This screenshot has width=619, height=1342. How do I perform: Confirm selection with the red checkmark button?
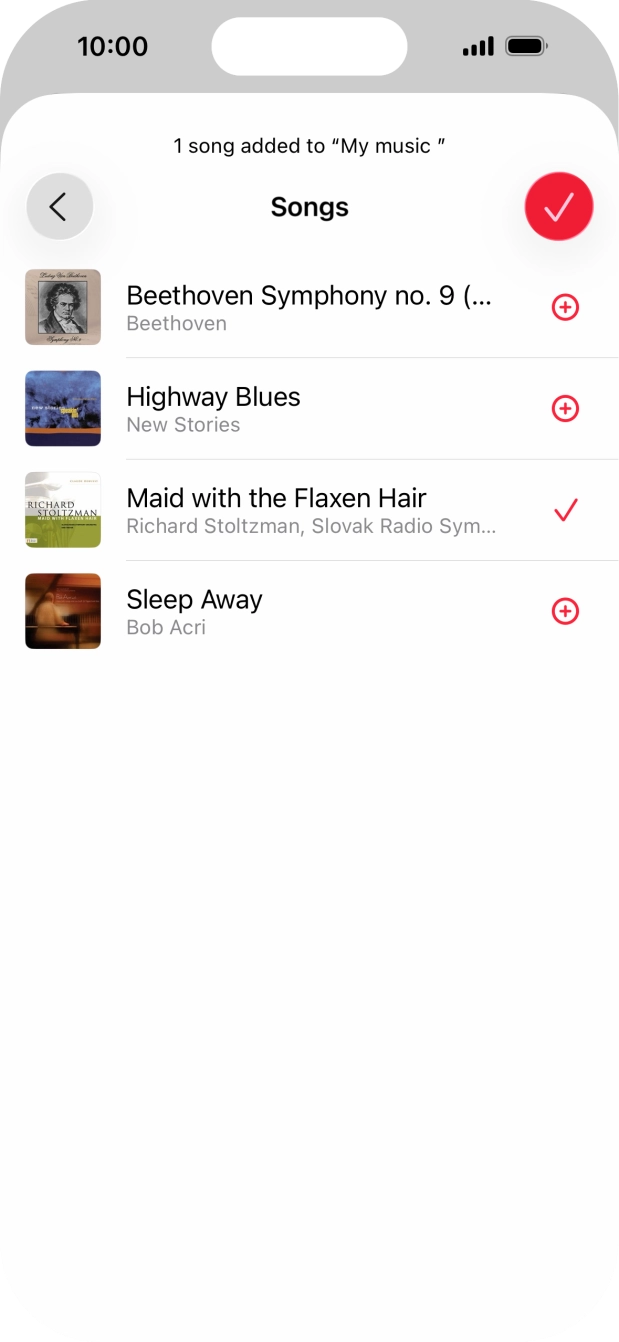[x=559, y=207]
